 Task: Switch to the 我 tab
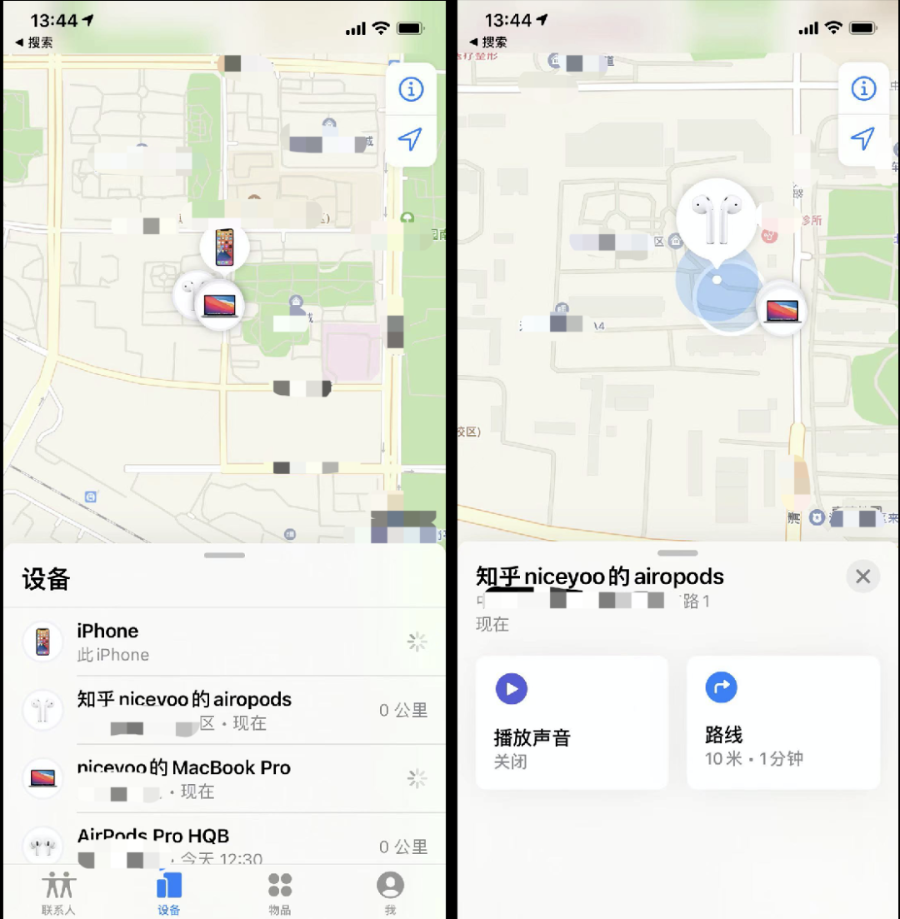pyautogui.click(x=390, y=892)
